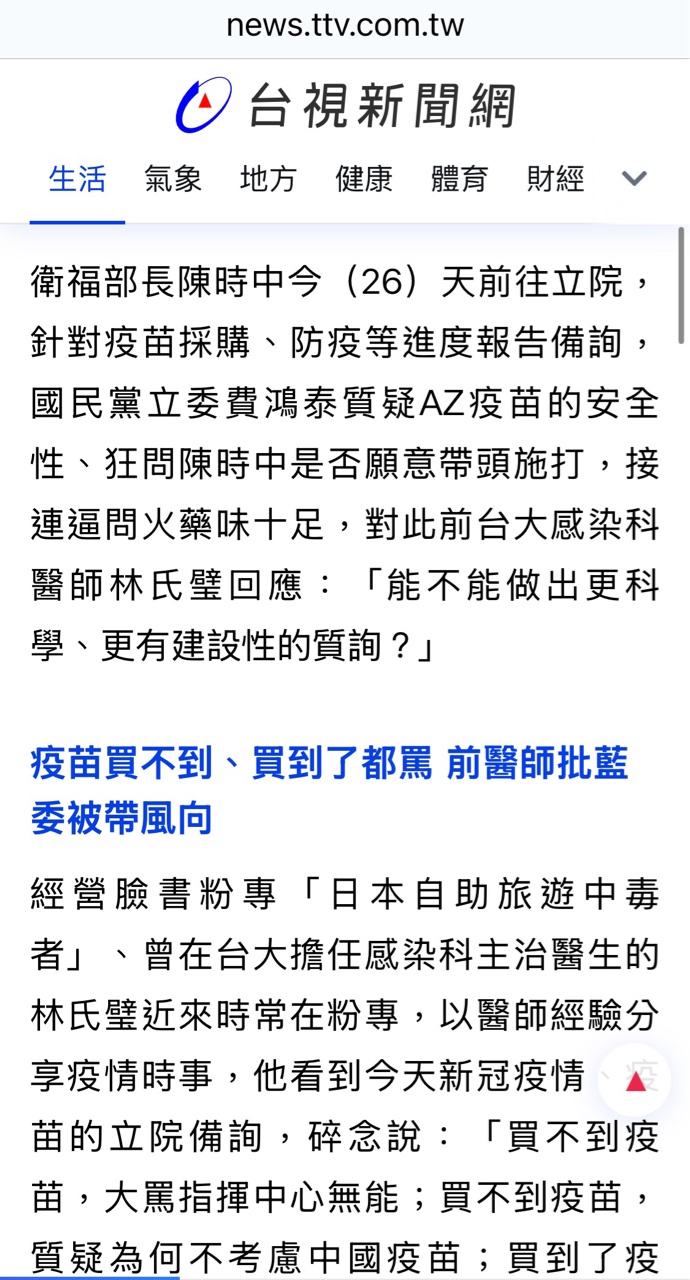Screen dimensions: 690x1280
Task: Open the 生活 category tab
Action: pos(77,180)
